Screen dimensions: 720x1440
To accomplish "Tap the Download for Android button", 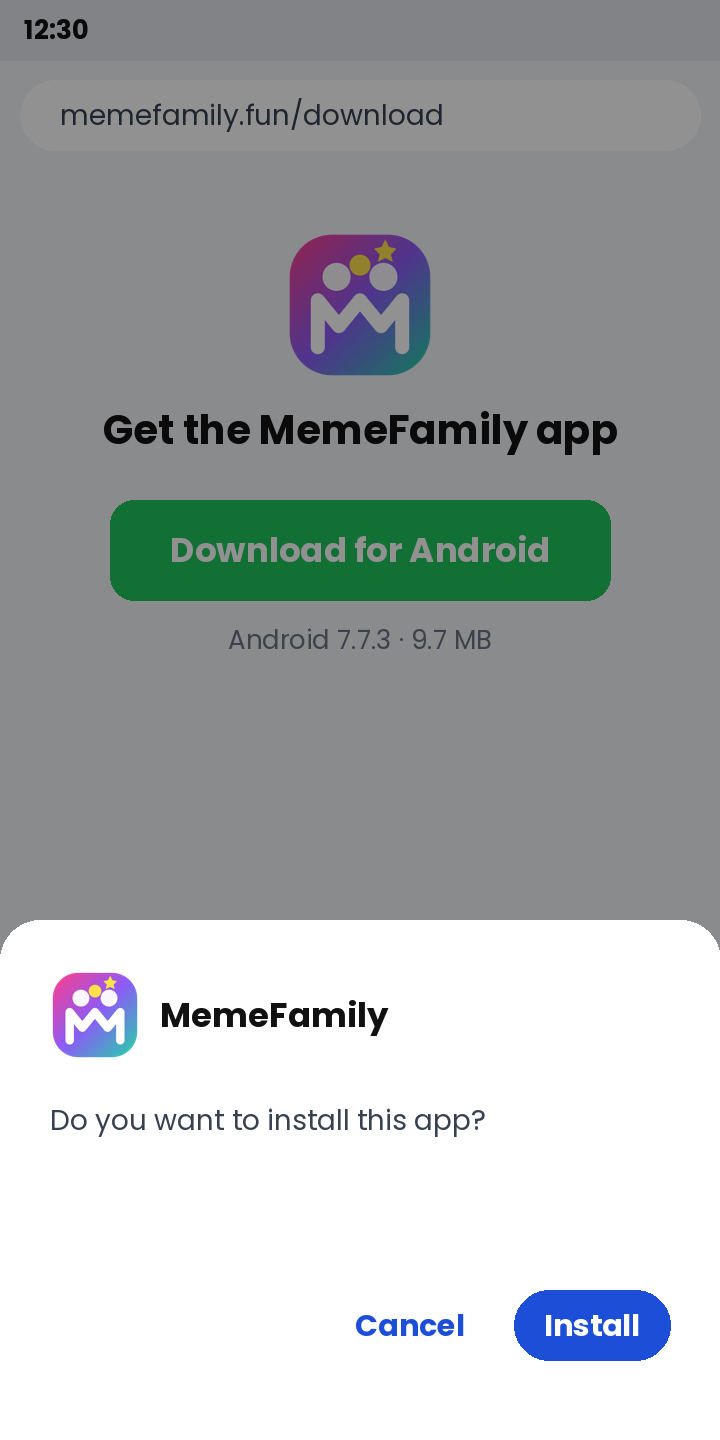I will pos(360,550).
